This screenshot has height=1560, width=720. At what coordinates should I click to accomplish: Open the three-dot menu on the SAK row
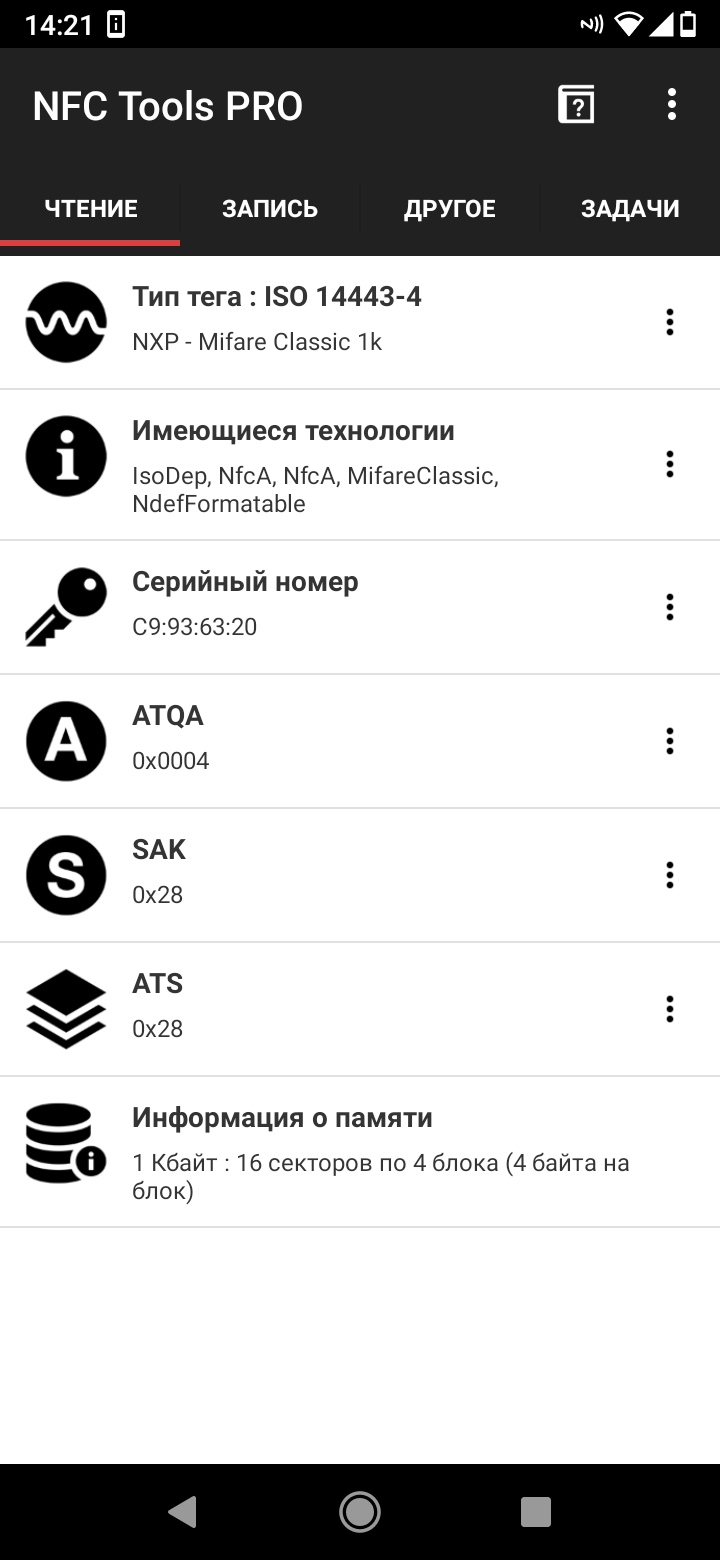(668, 874)
